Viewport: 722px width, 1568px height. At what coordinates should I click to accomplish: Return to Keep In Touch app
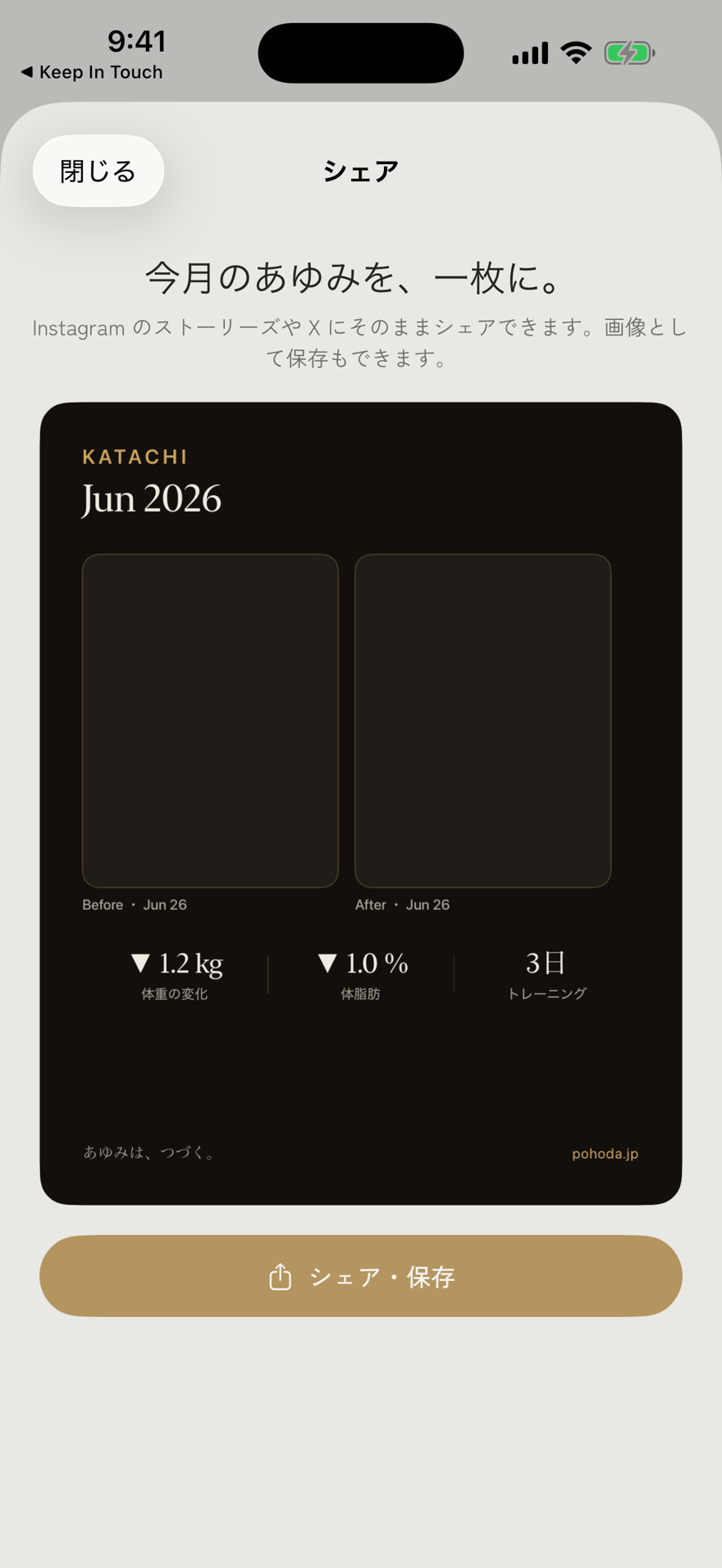click(92, 72)
